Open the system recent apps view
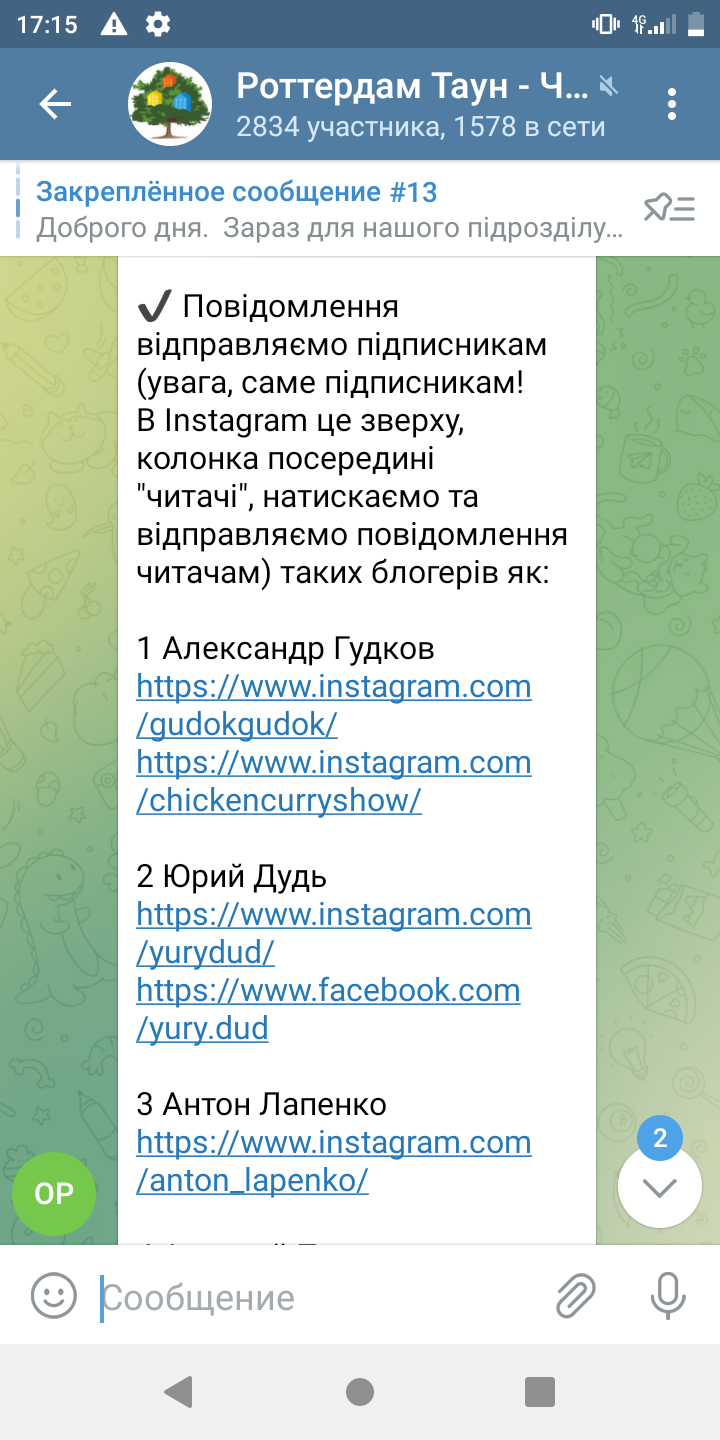 pos(540,1391)
